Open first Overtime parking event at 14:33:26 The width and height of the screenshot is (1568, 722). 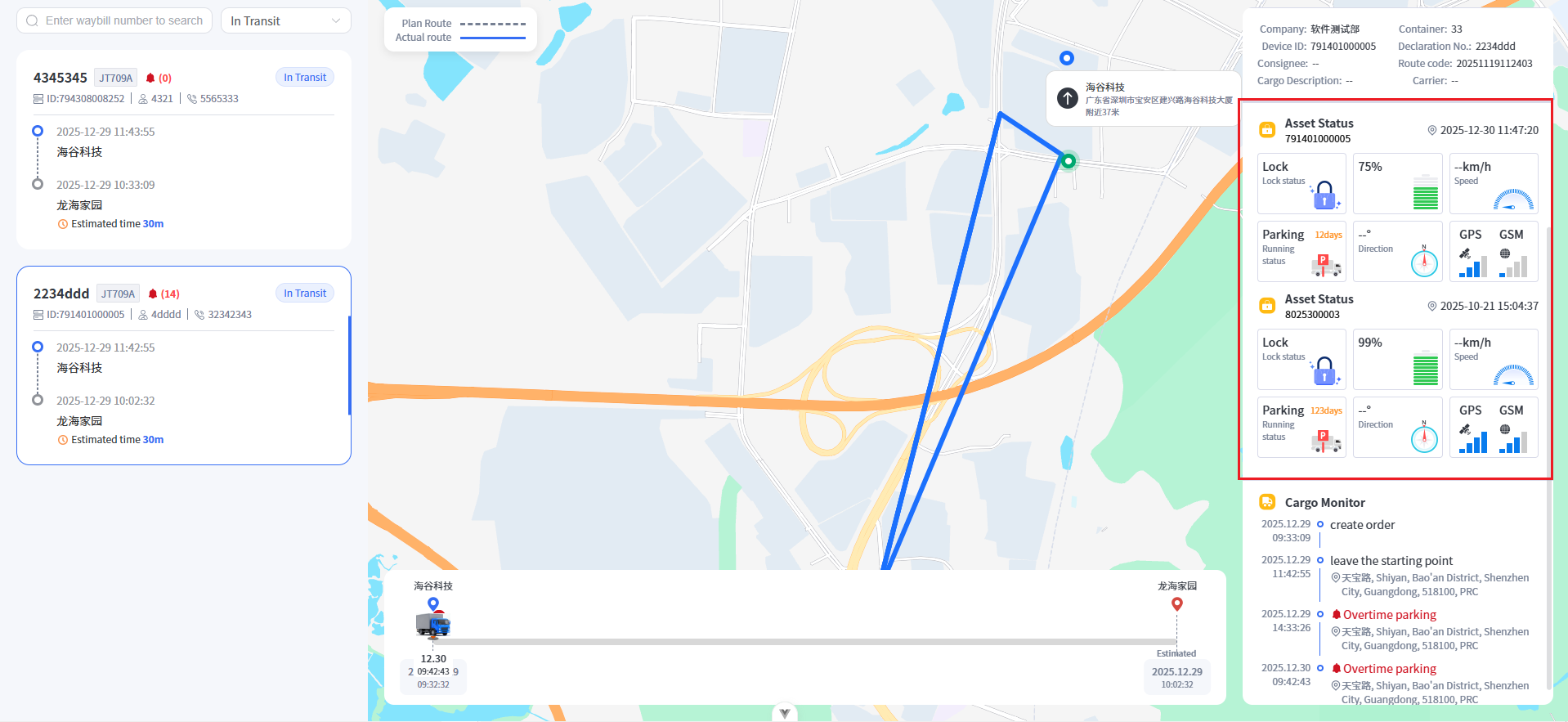[1389, 615]
